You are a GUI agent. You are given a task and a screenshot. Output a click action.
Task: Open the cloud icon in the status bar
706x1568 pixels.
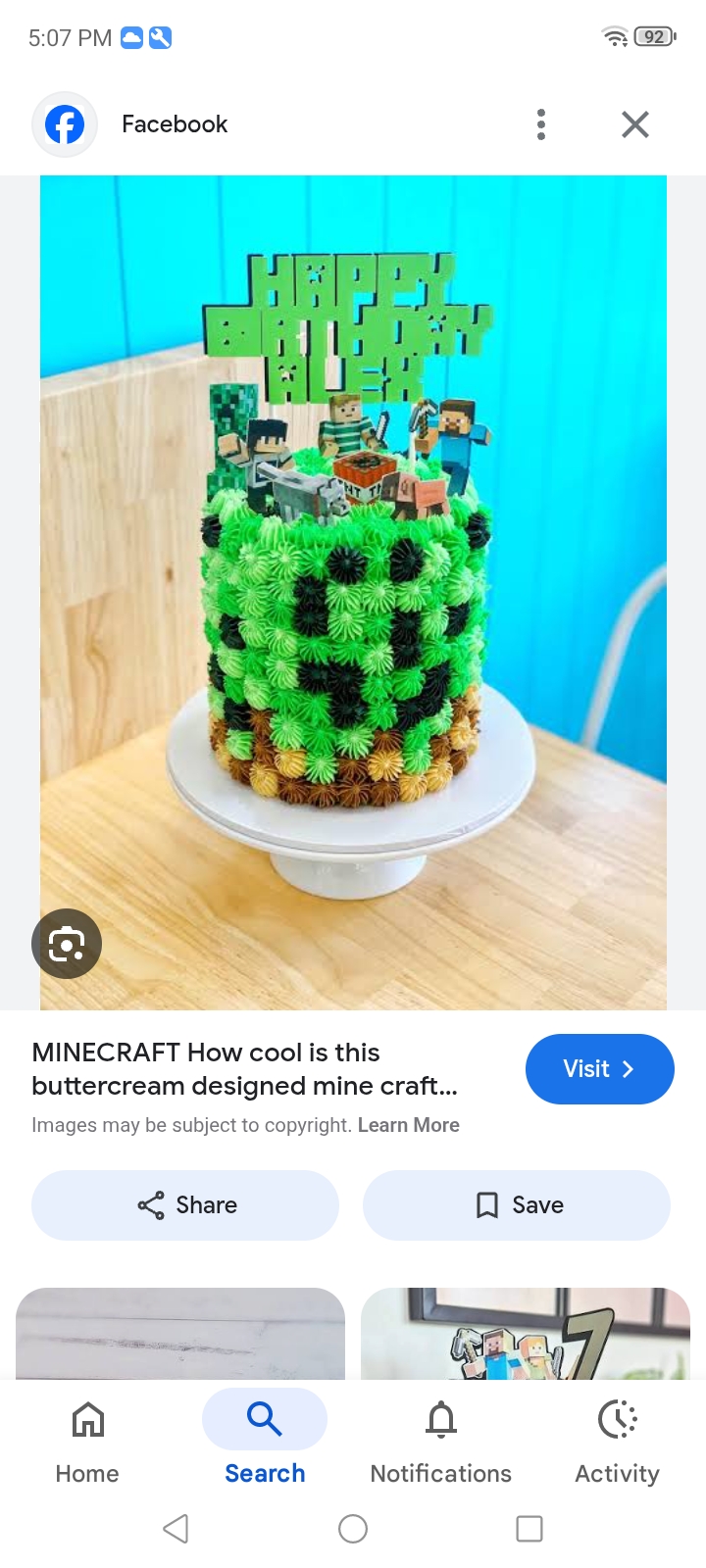(130, 37)
